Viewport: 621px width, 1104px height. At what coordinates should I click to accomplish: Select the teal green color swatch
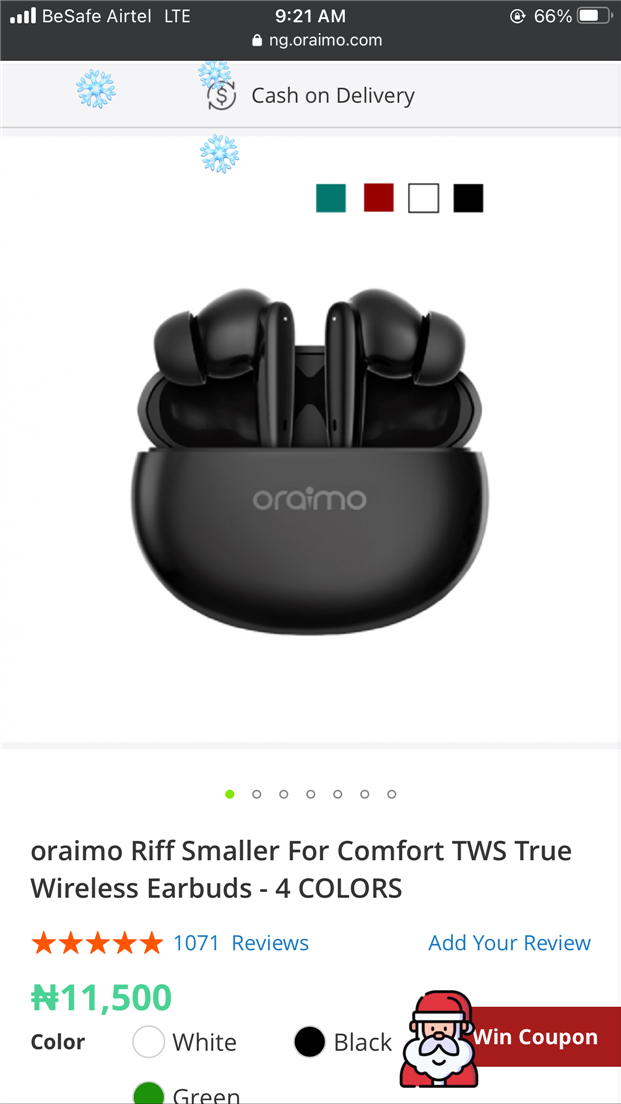[331, 198]
